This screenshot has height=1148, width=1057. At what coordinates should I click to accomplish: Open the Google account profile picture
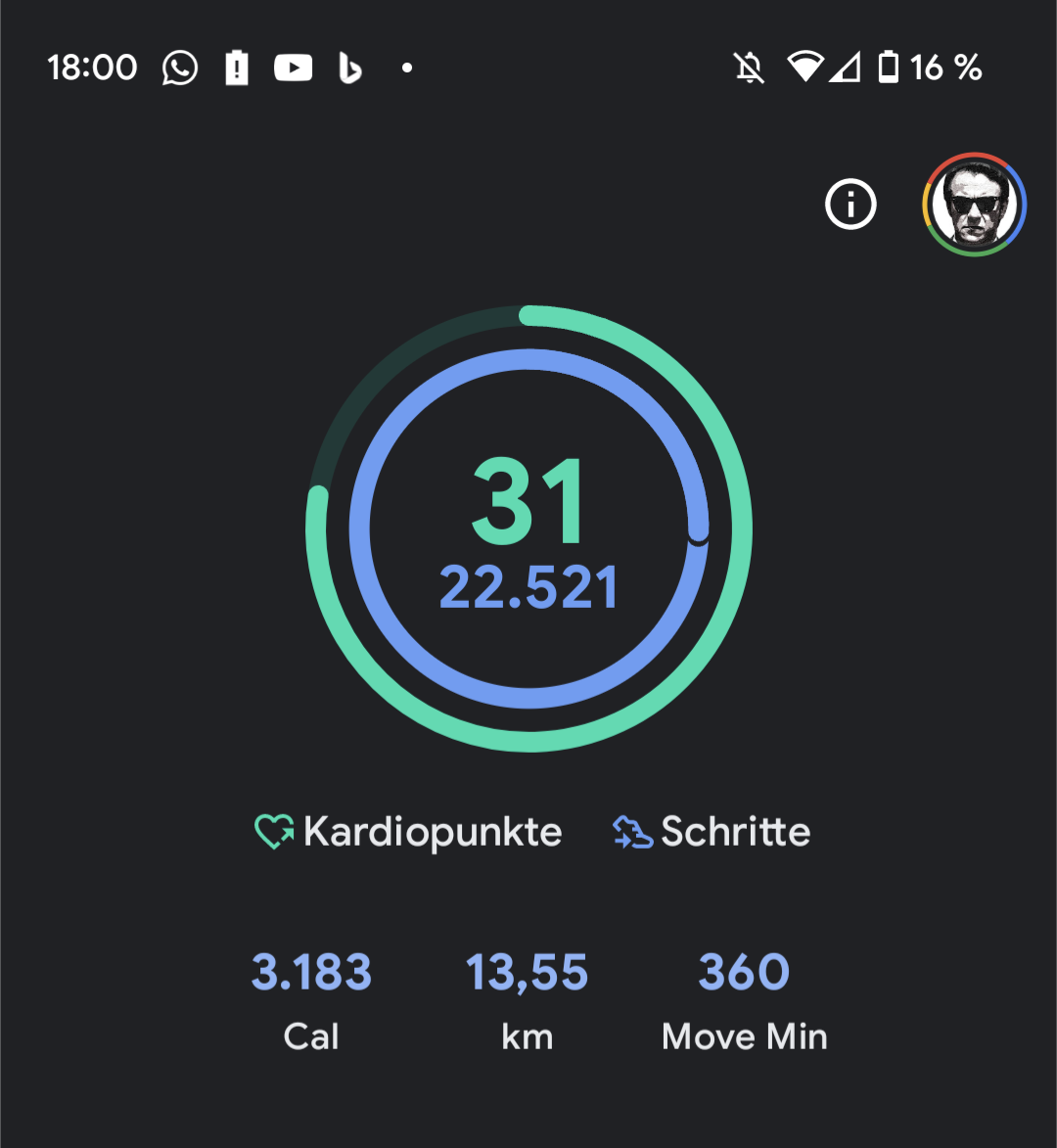(974, 206)
